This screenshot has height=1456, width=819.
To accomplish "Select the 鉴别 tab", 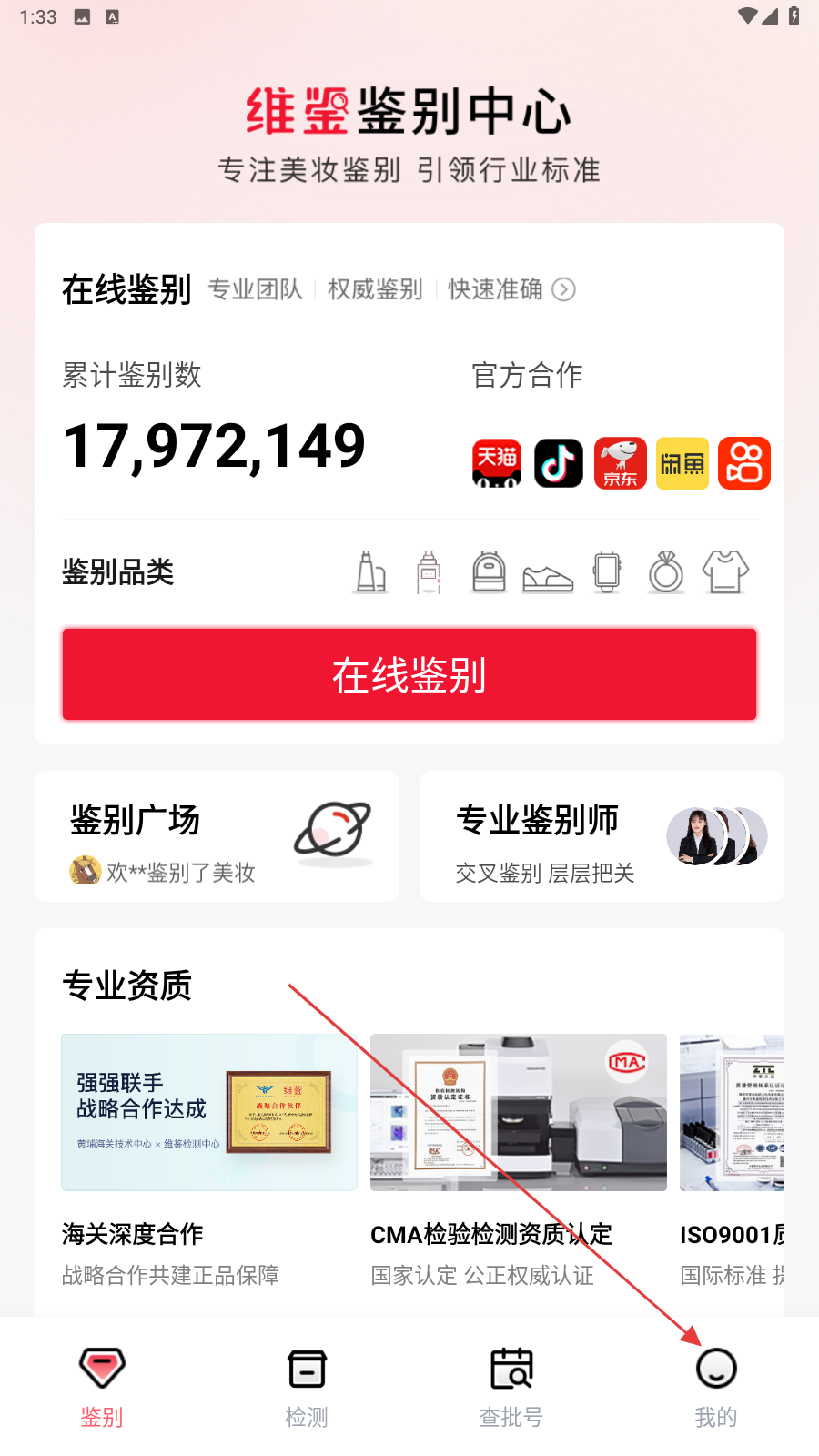I will pos(102,1387).
